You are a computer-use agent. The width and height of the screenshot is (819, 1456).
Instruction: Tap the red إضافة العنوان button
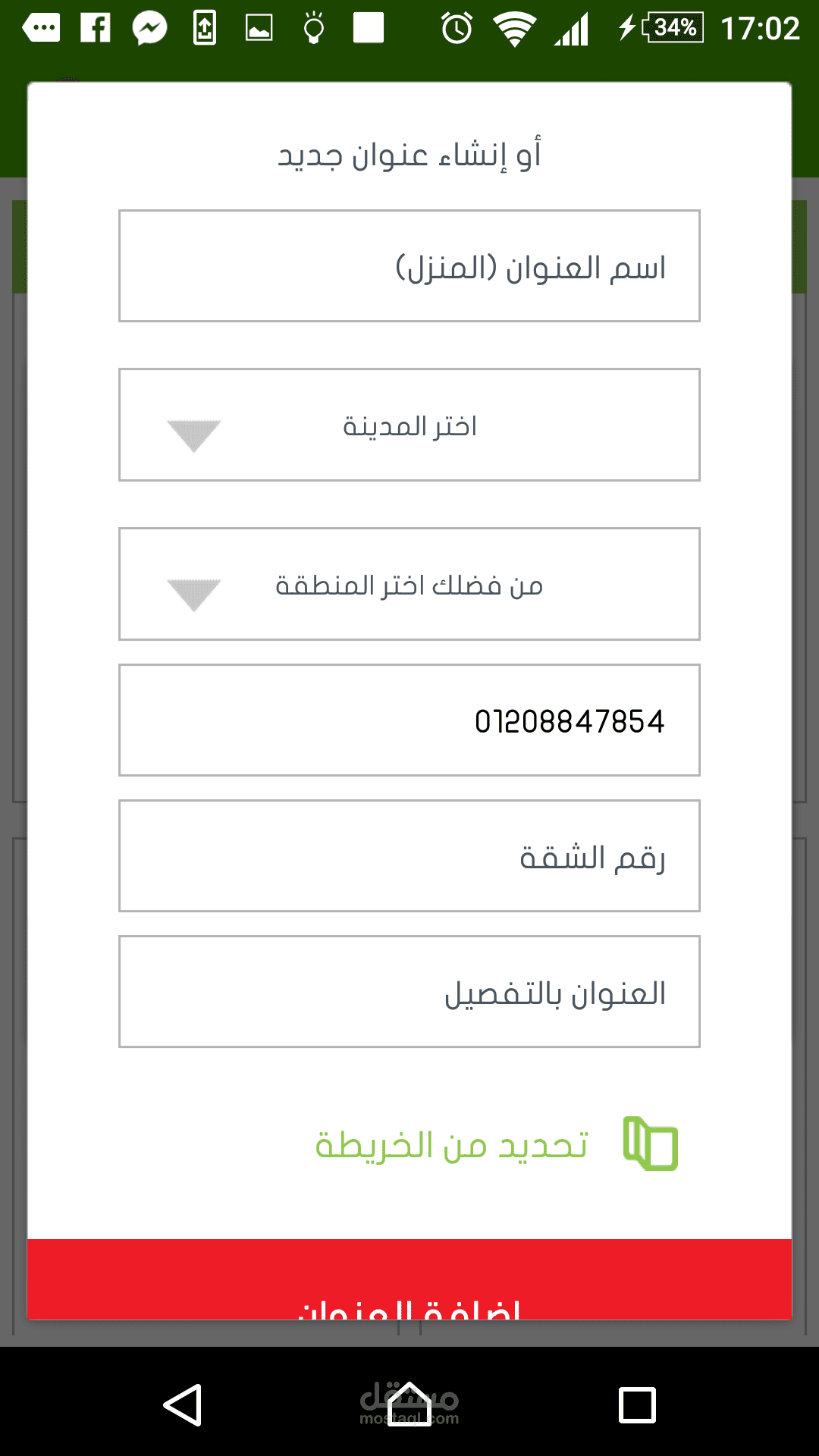coord(409,1280)
